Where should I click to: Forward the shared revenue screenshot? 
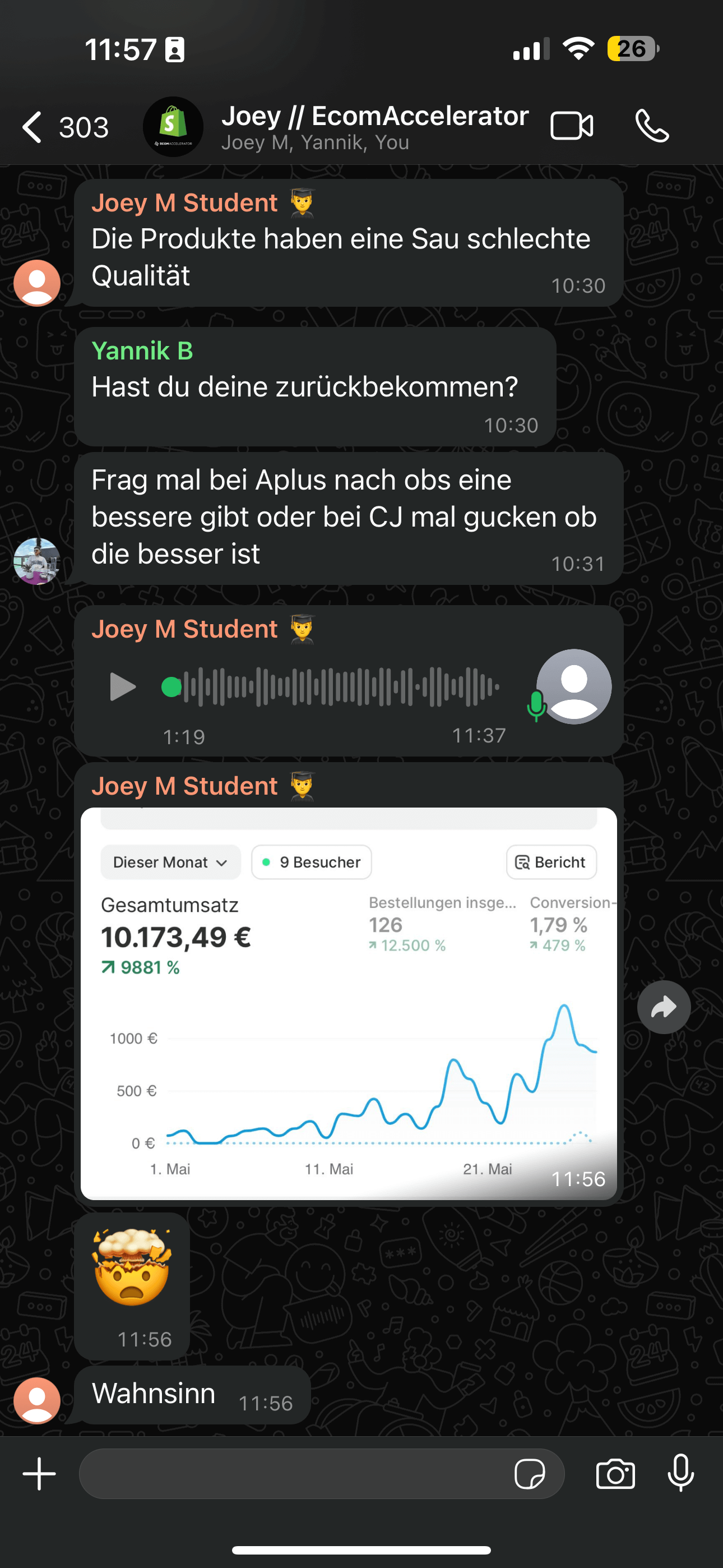(x=664, y=1007)
